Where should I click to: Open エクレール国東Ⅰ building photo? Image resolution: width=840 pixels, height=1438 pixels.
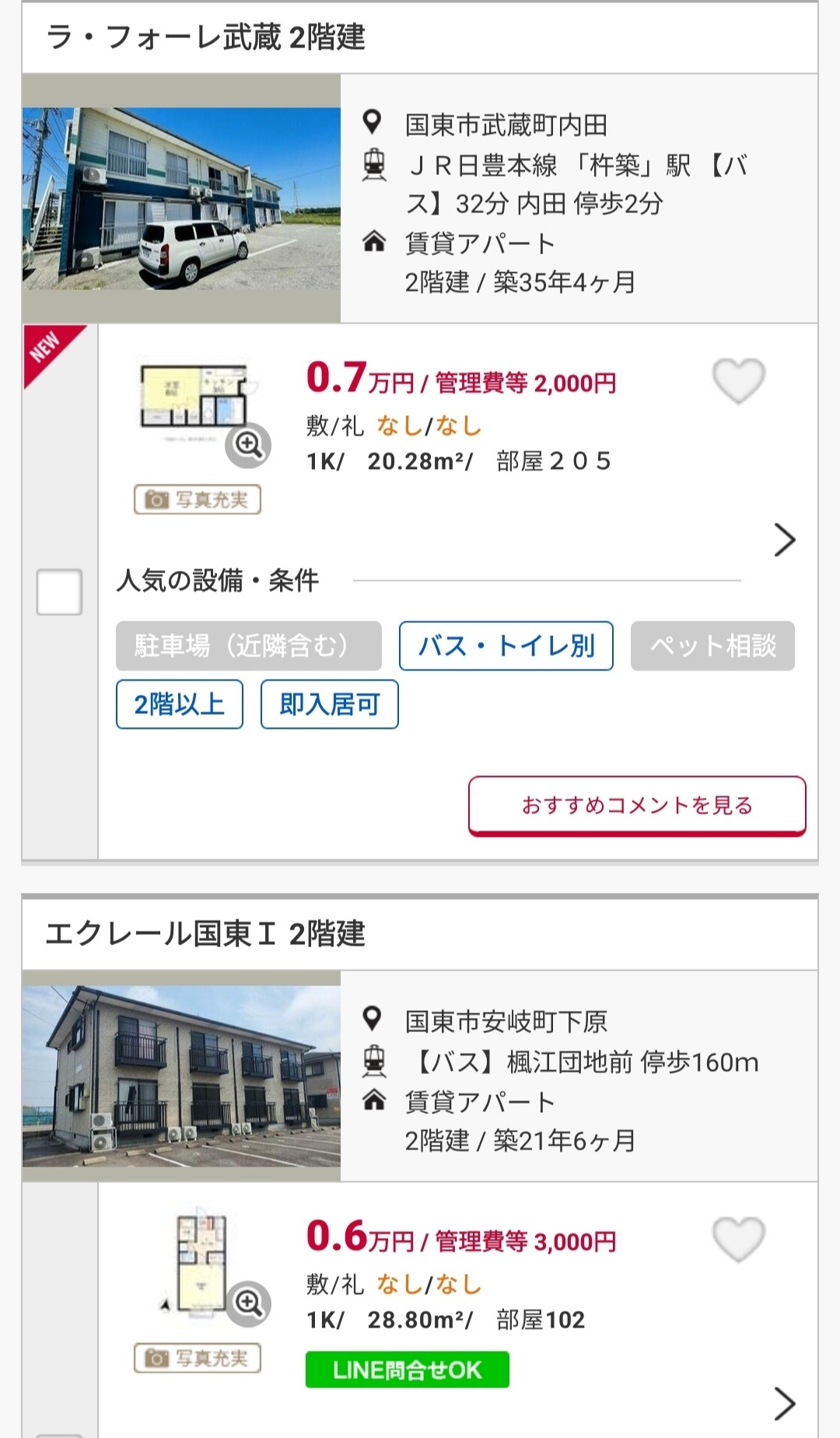[181, 1076]
